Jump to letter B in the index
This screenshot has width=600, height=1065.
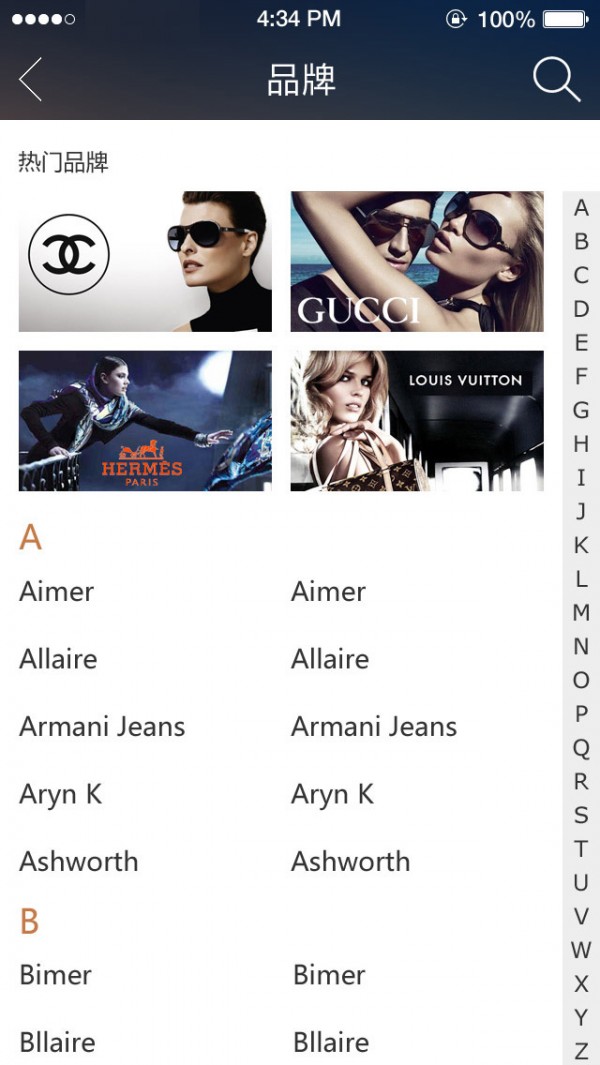click(x=581, y=242)
